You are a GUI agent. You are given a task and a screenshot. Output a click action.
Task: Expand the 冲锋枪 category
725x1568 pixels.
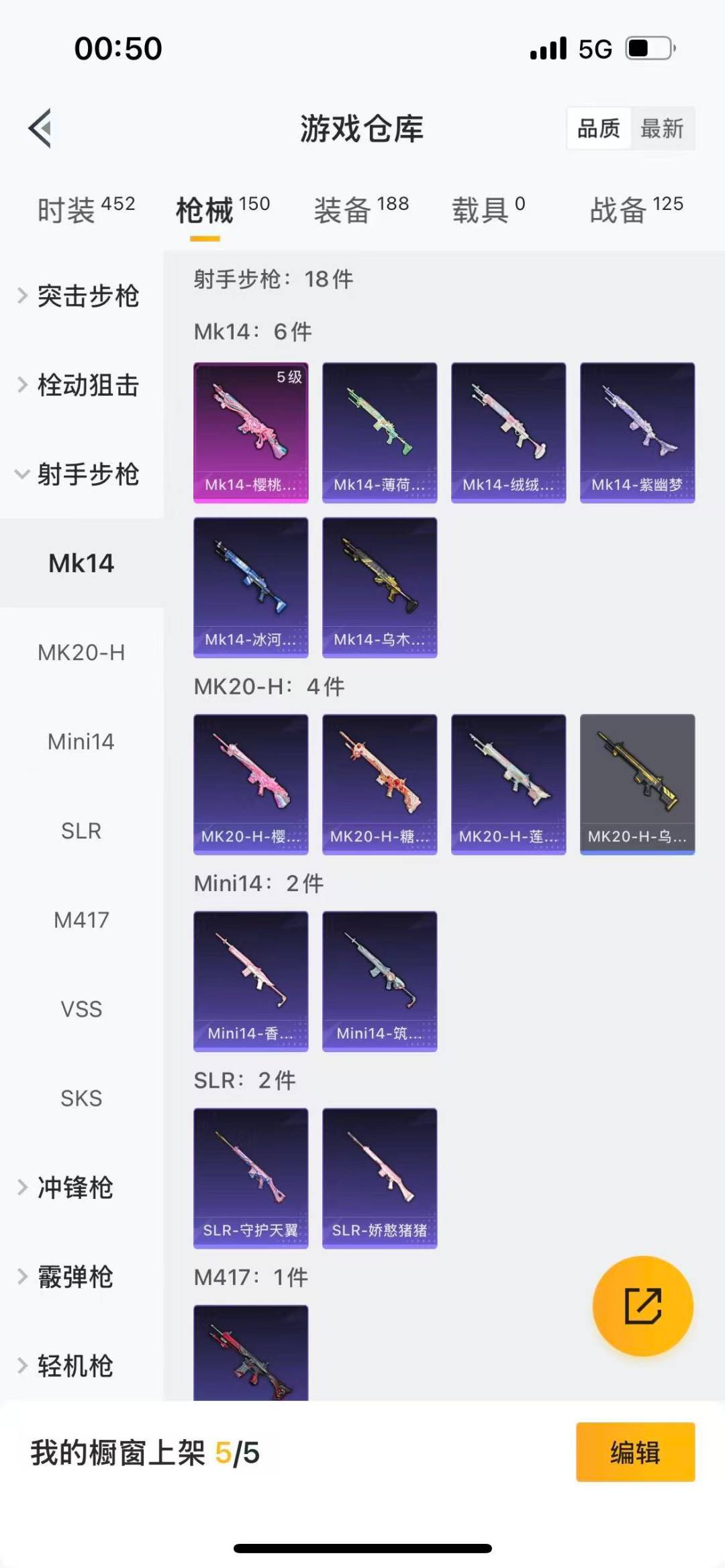click(74, 1188)
